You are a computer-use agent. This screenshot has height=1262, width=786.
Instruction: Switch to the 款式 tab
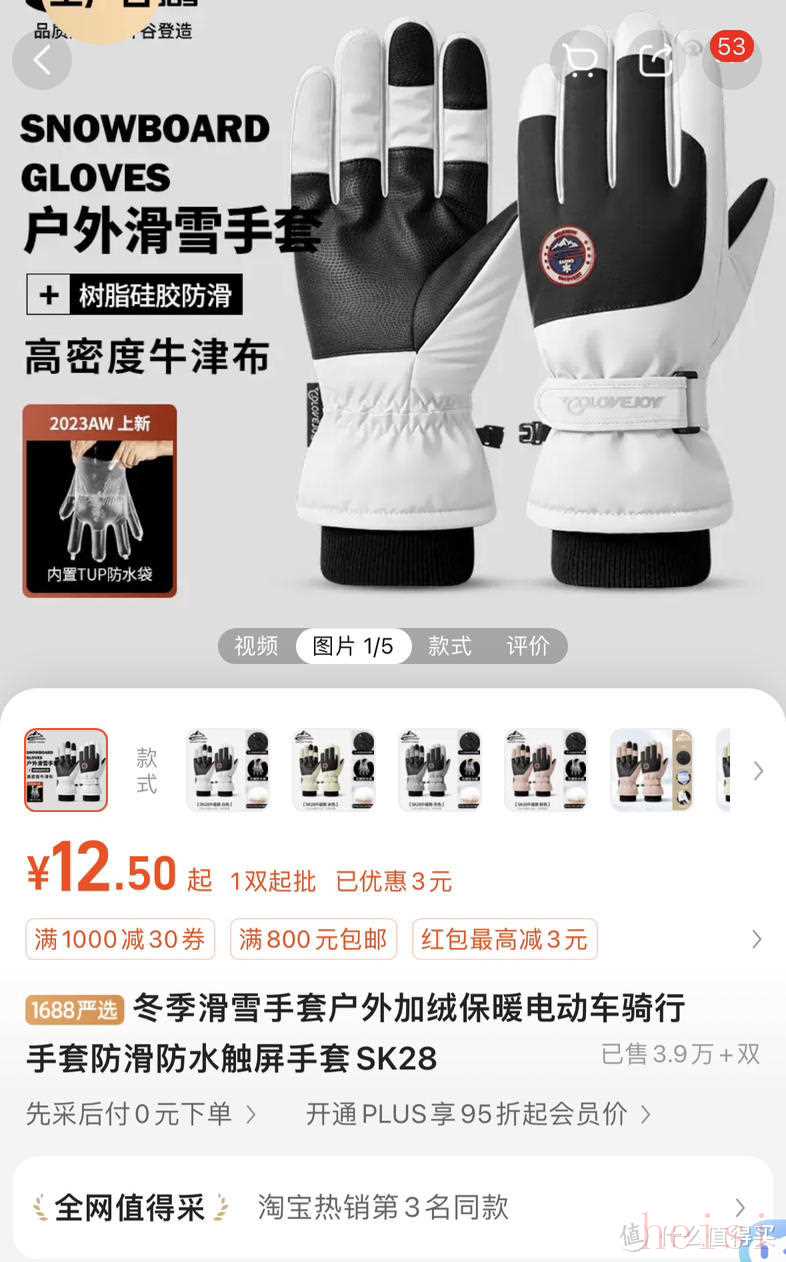click(x=449, y=646)
